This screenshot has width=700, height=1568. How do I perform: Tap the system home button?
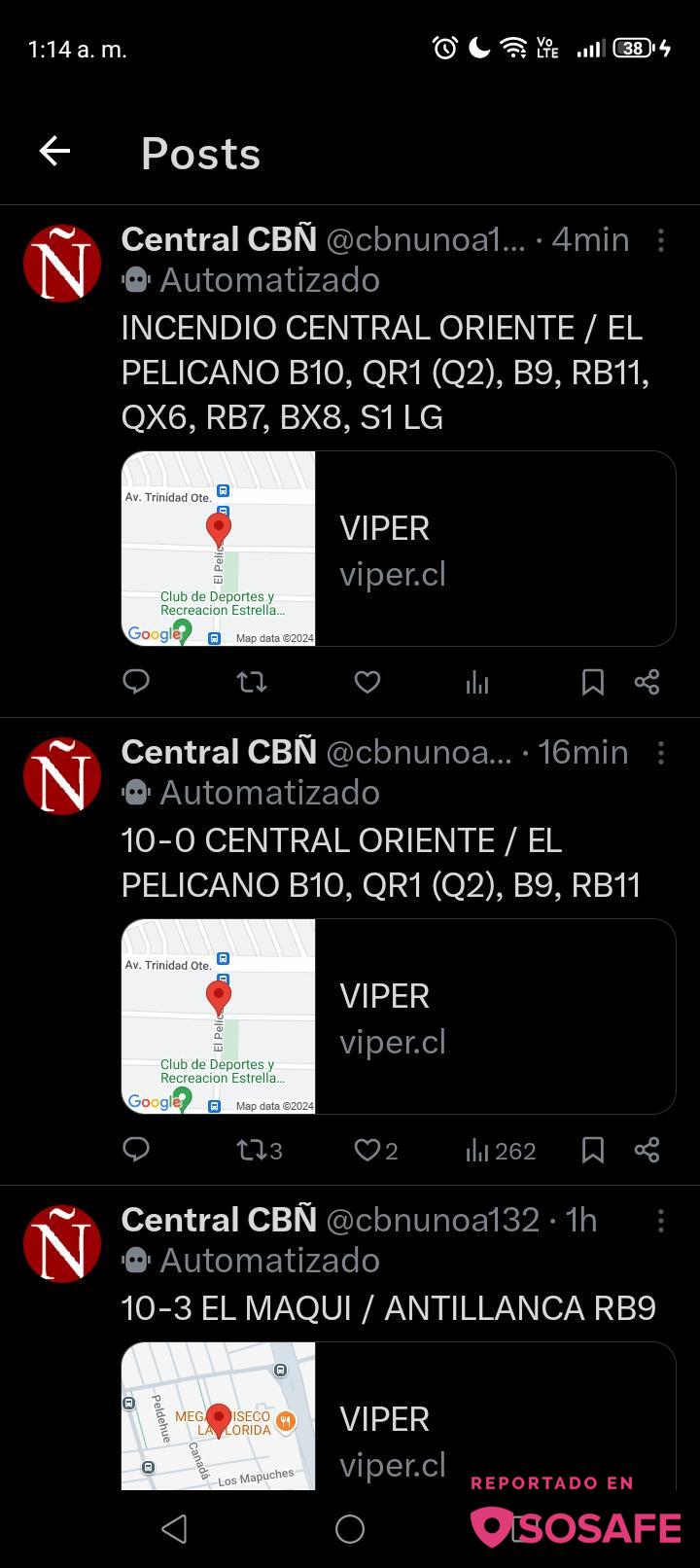(x=350, y=1529)
